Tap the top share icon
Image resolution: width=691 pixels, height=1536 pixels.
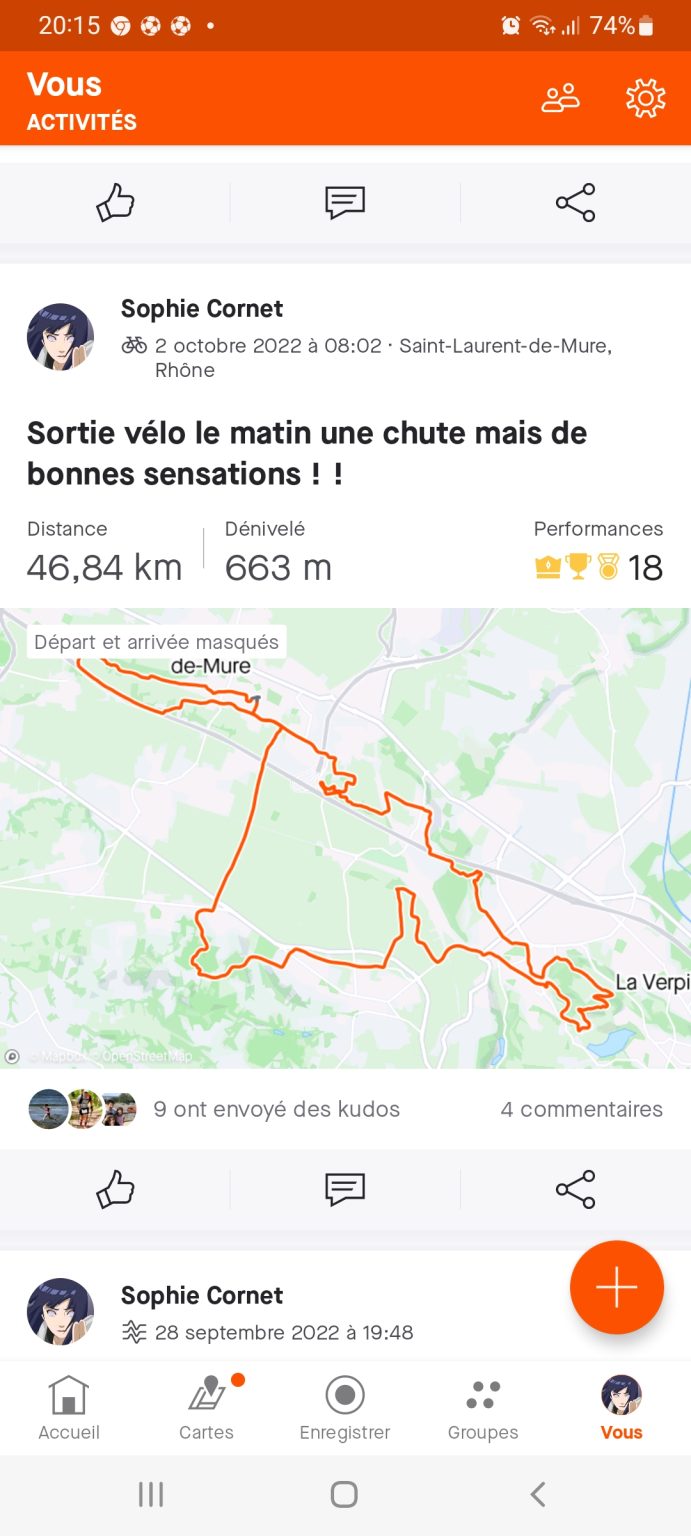(575, 203)
